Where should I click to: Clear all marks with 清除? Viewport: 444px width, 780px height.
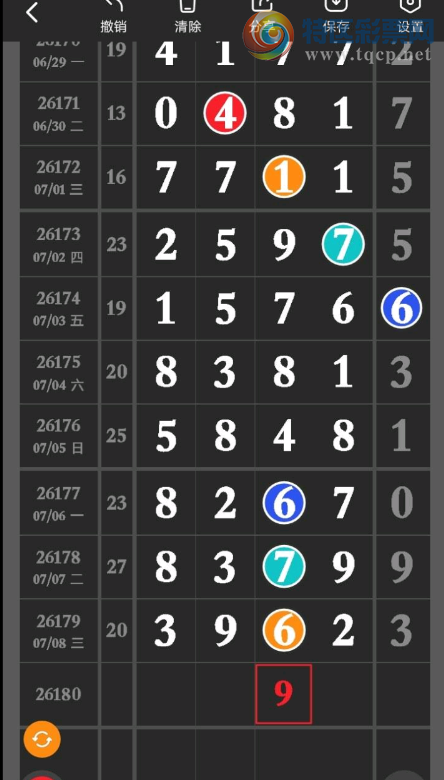pyautogui.click(x=187, y=17)
